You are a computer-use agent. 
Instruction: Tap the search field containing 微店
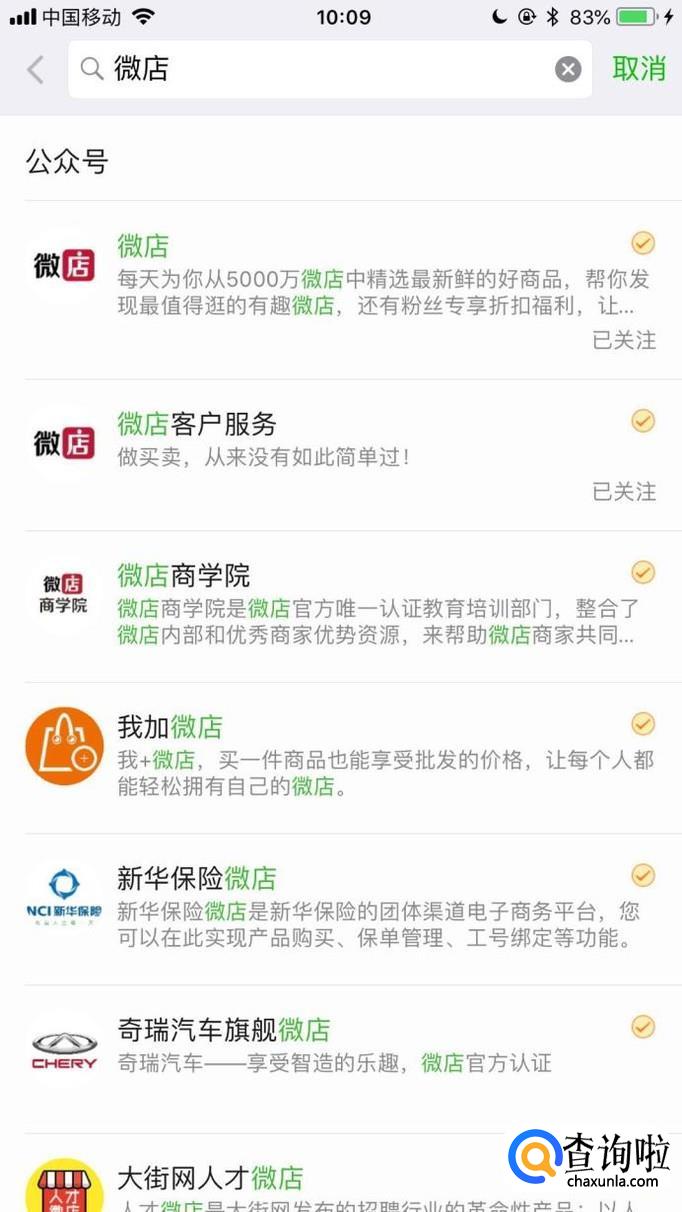320,69
